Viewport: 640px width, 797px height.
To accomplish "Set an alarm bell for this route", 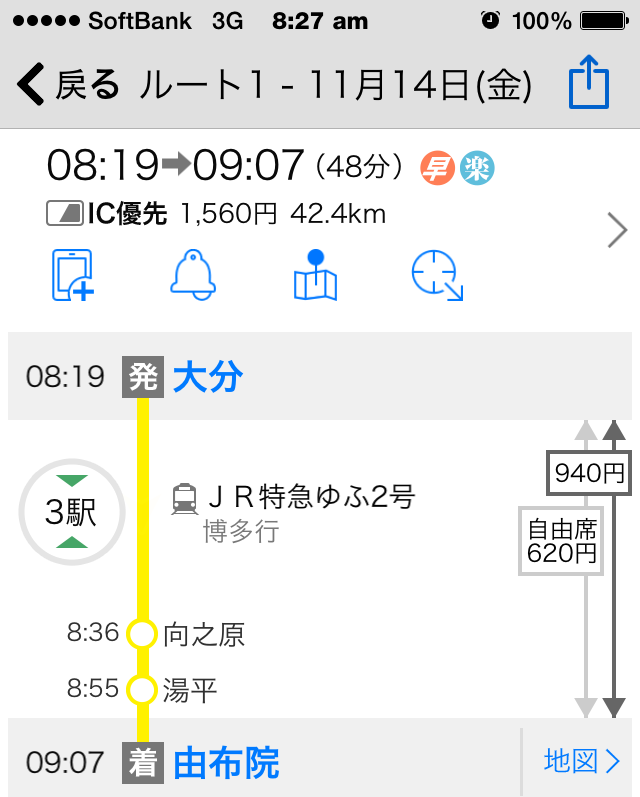I will (x=193, y=274).
